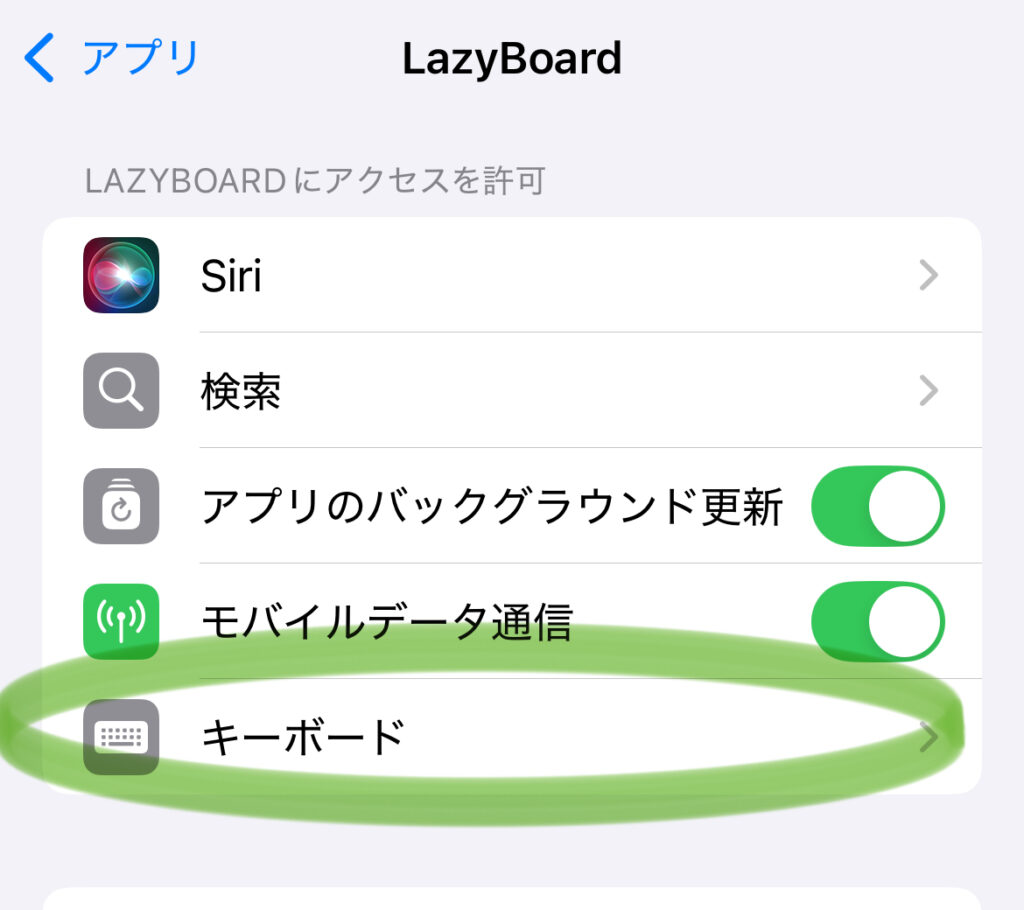This screenshot has height=910, width=1024.
Task: Turn off モバイルデータ通信 switch
Action: 877,621
